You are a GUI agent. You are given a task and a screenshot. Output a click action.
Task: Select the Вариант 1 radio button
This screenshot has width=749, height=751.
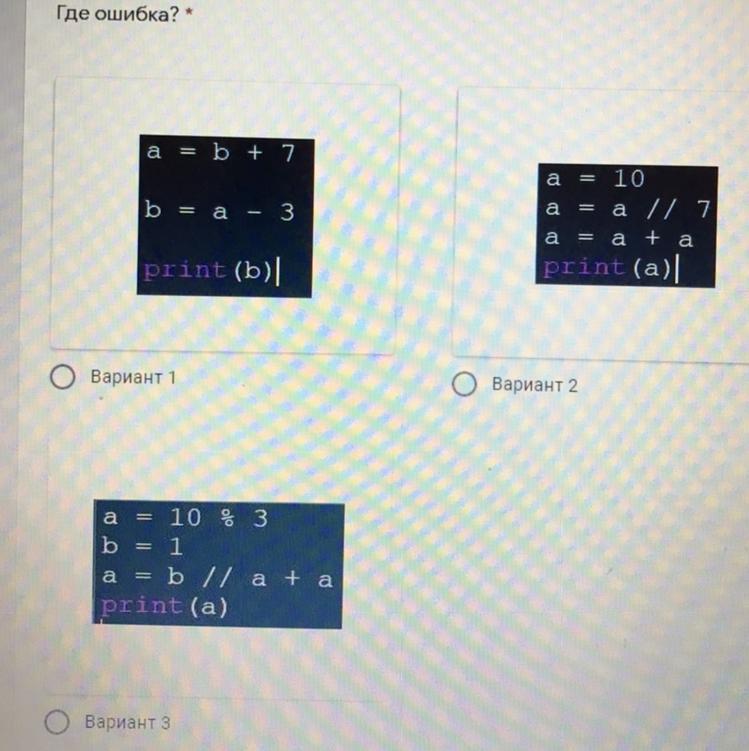click(x=63, y=379)
